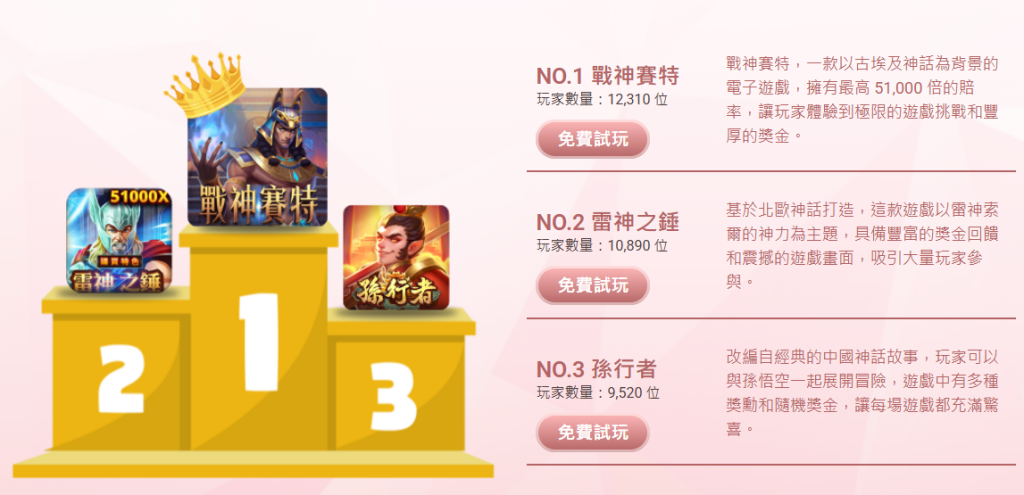Tap 免費試玩 under NO.1 戰神賽特
Image resolution: width=1024 pixels, height=495 pixels.
[593, 140]
